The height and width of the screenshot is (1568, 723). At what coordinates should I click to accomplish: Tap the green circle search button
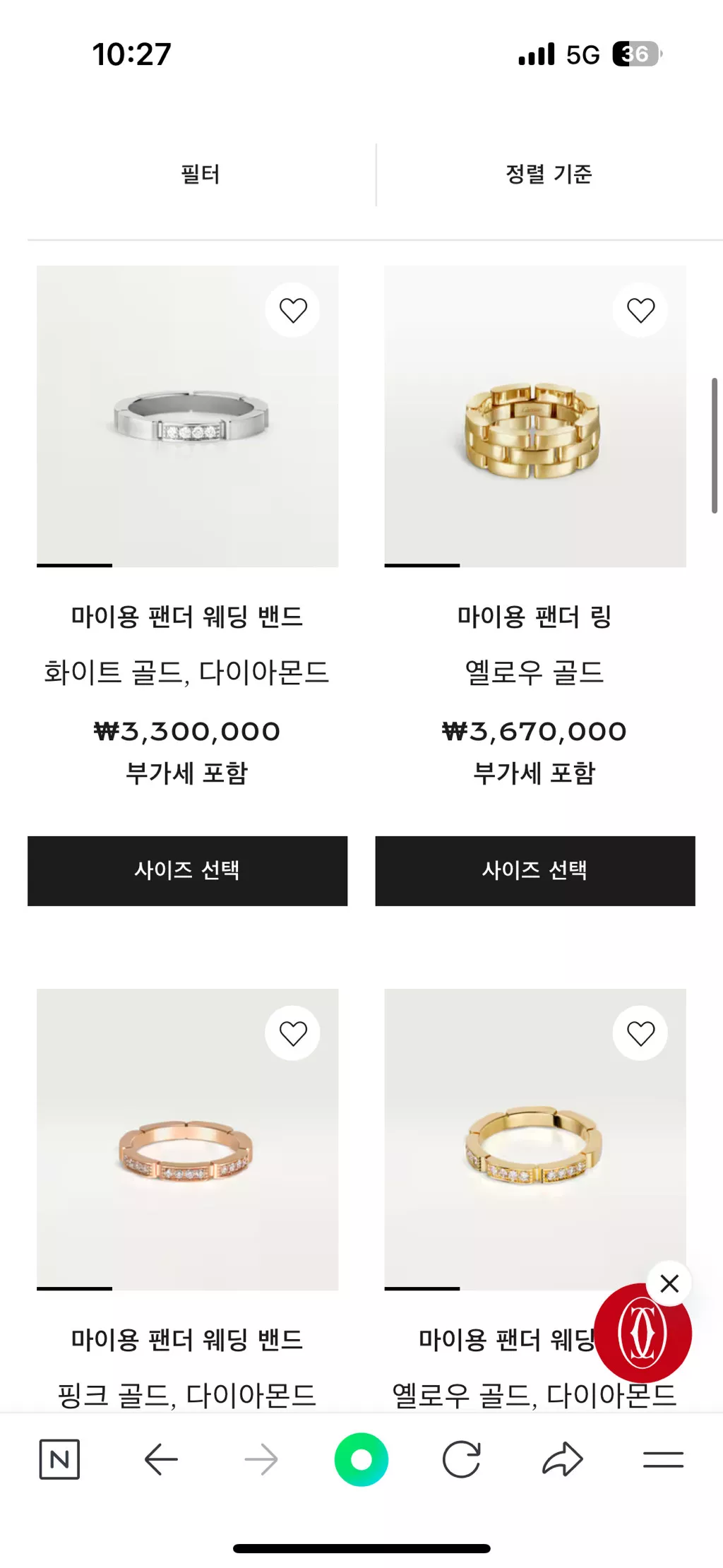point(361,1459)
